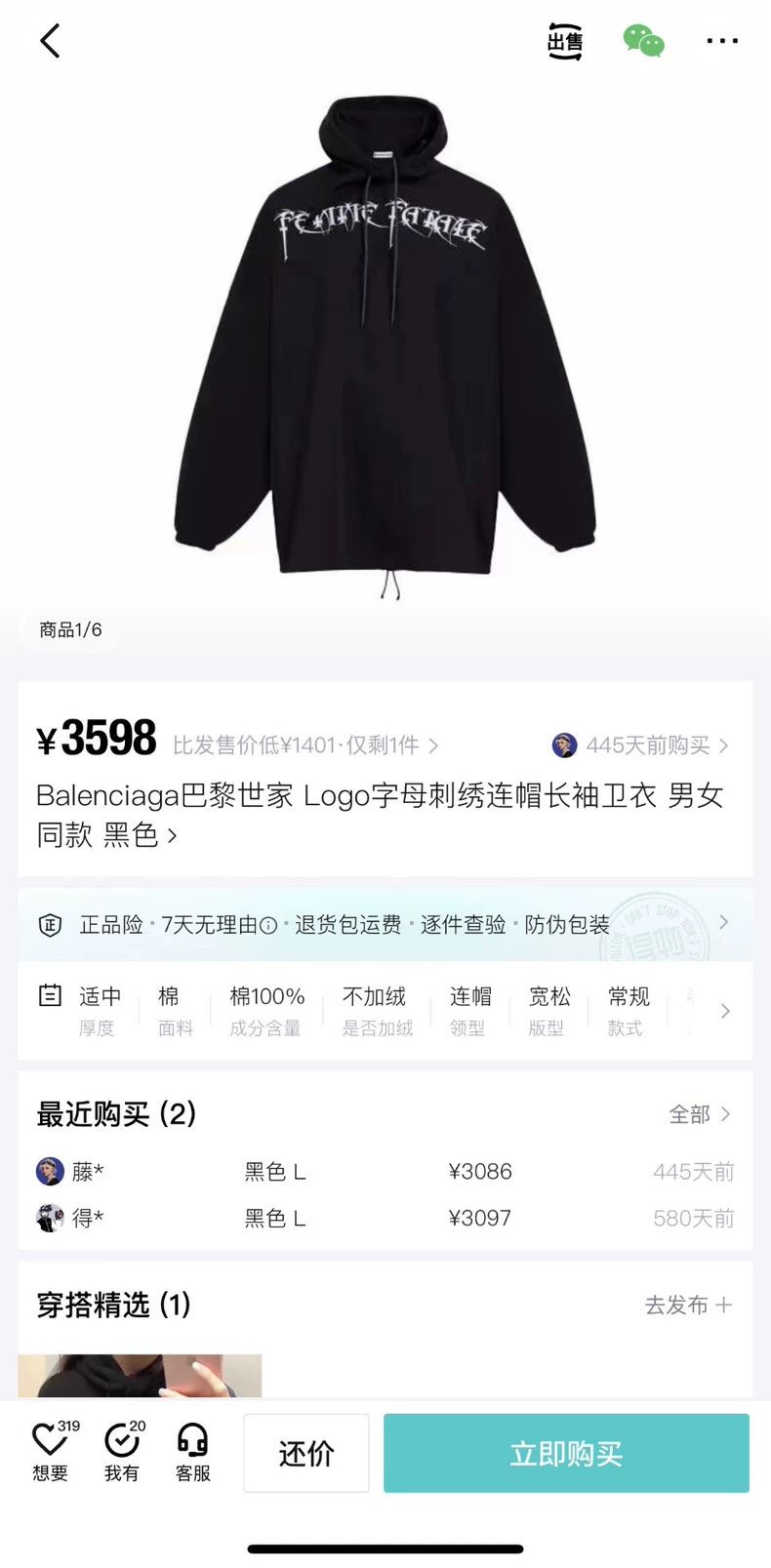This screenshot has height=1568, width=771.
Task: Contact 客服 customer service
Action: [193, 1452]
